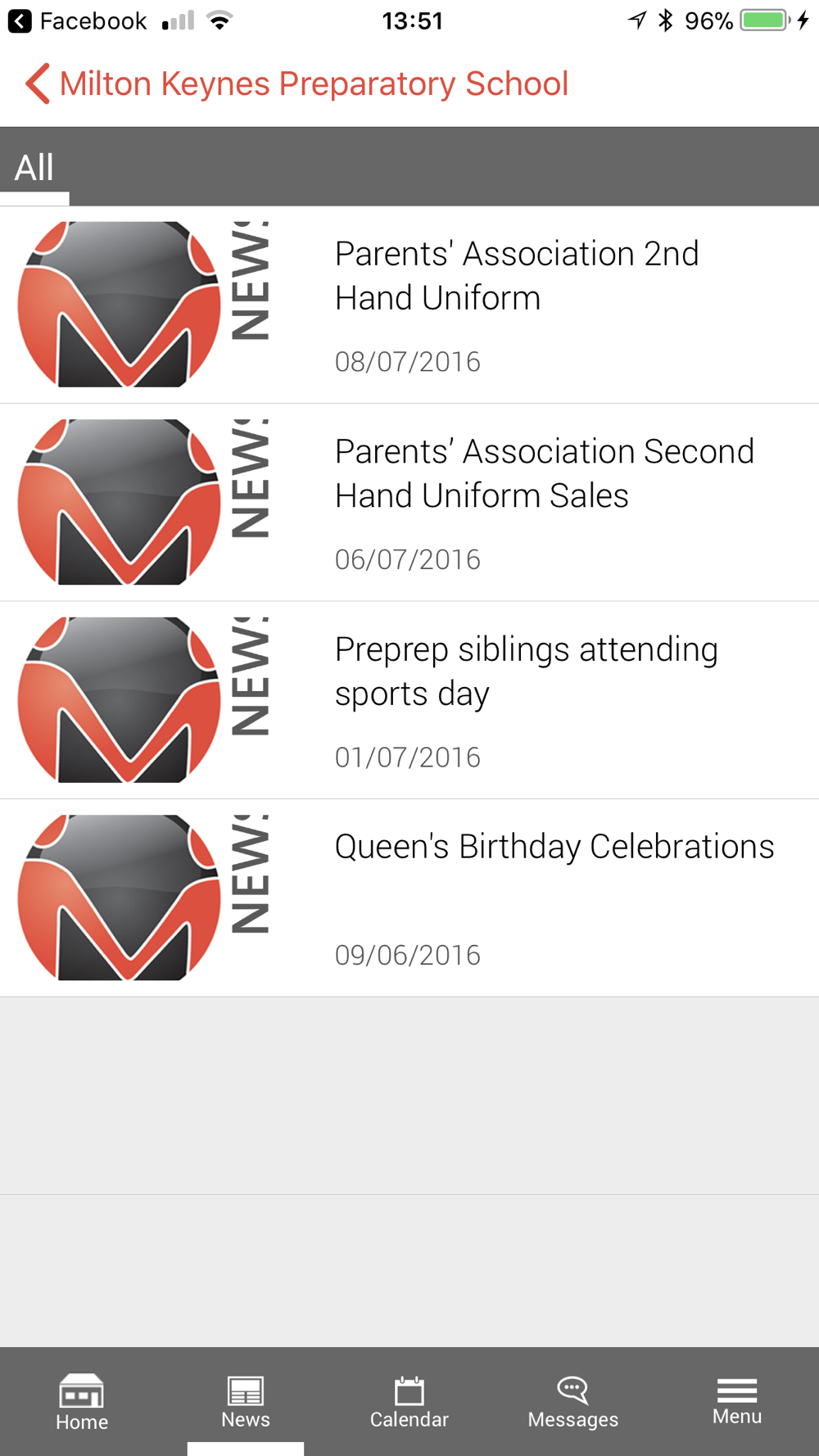The height and width of the screenshot is (1456, 819).
Task: Open Parents' Association Second Hand Uniform Sales
Action: pos(544,473)
